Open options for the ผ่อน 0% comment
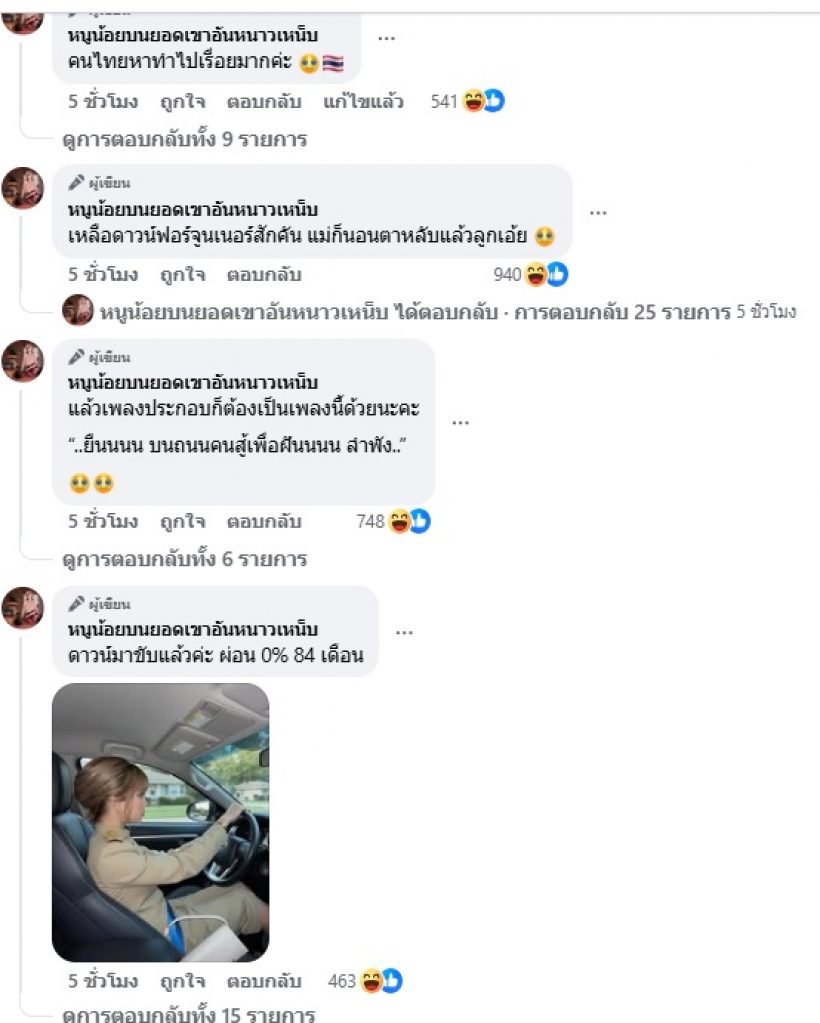820x1023 pixels. point(404,632)
